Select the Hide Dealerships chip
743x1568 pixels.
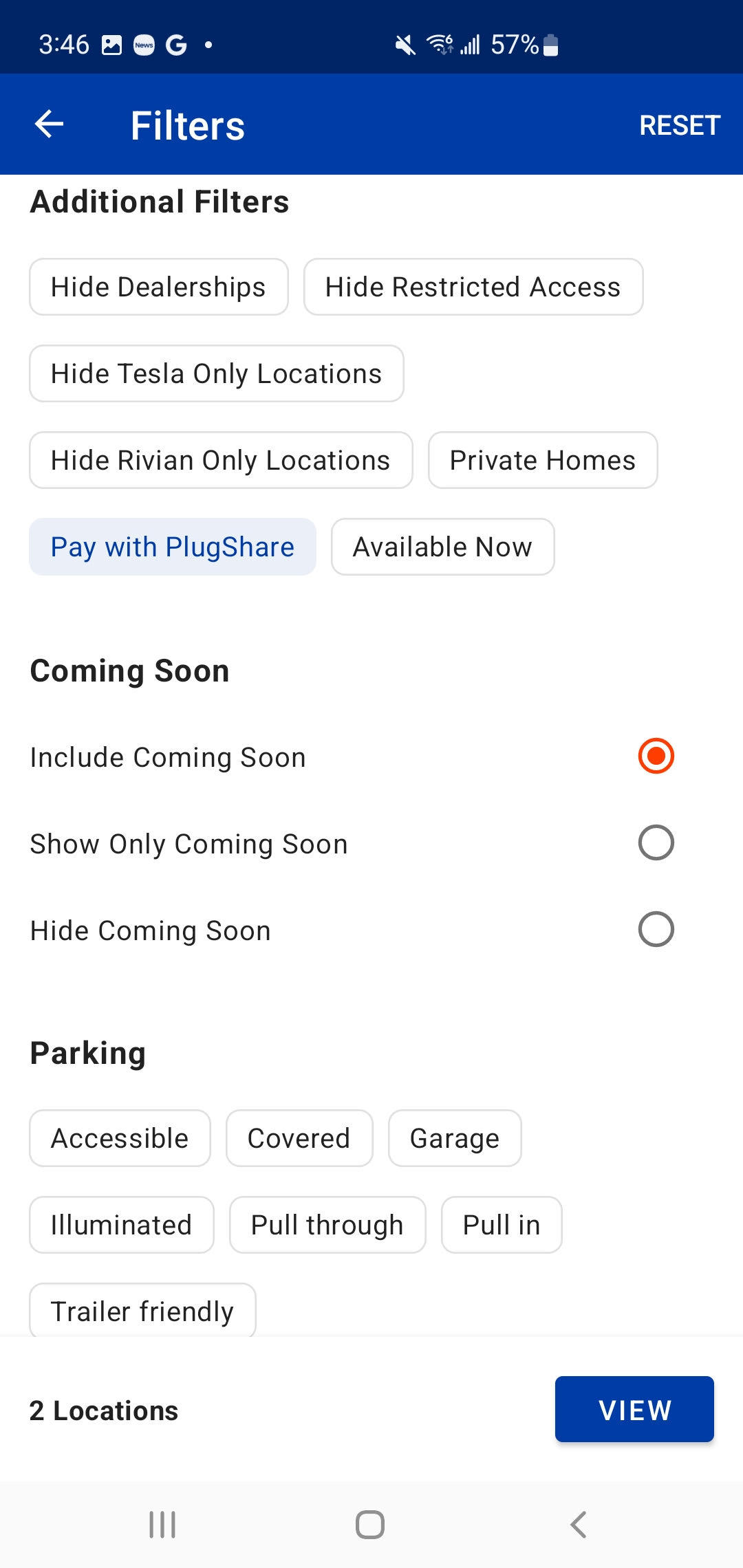(158, 287)
